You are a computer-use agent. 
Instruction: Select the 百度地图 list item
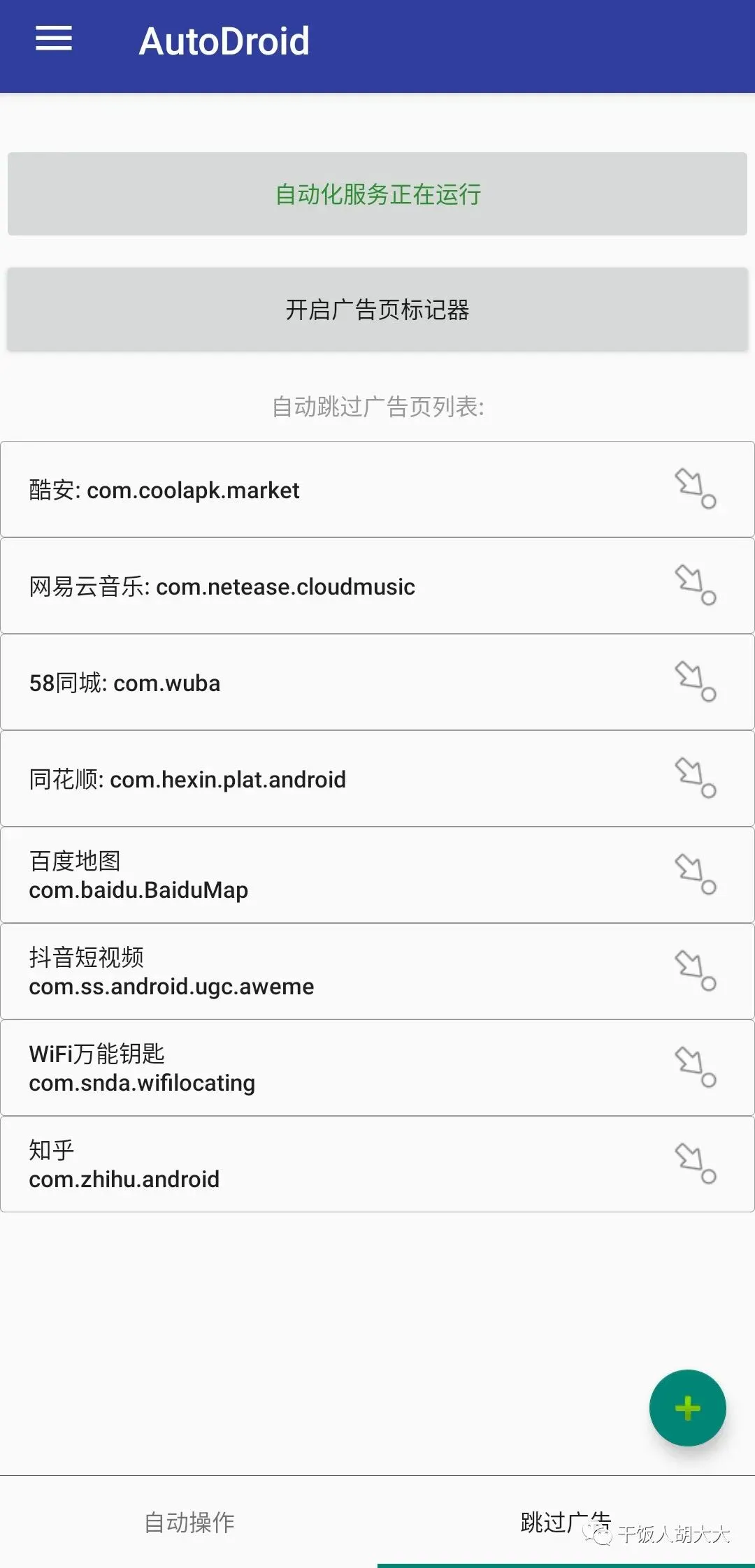pyautogui.click(x=377, y=876)
